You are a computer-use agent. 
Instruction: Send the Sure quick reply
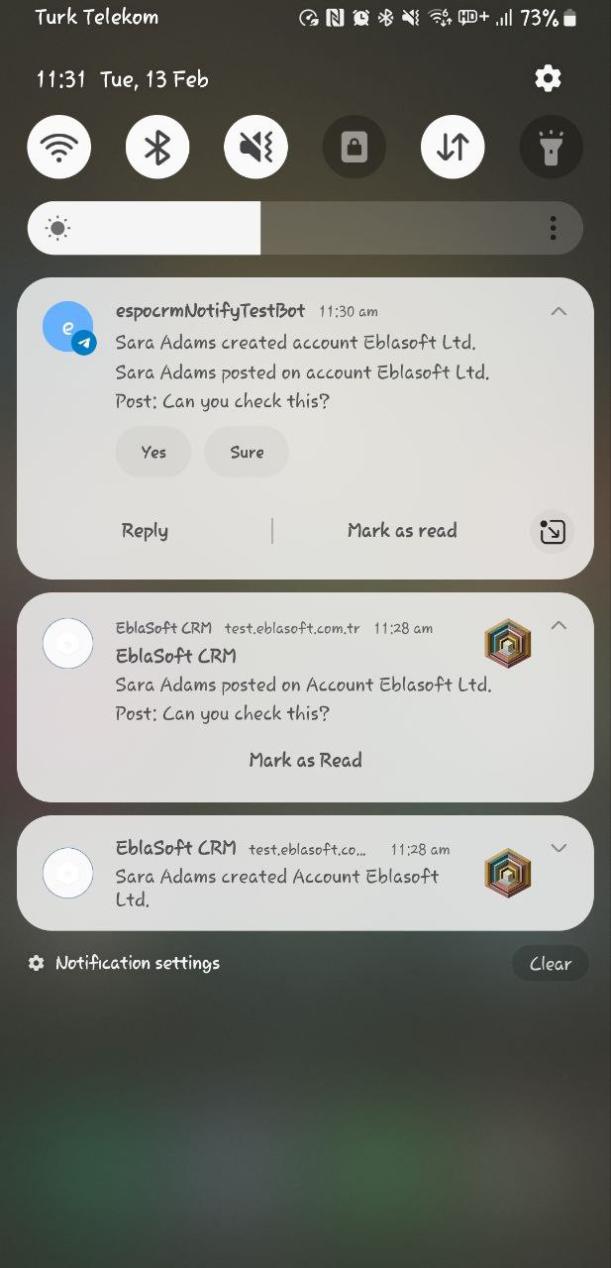pyautogui.click(x=246, y=452)
